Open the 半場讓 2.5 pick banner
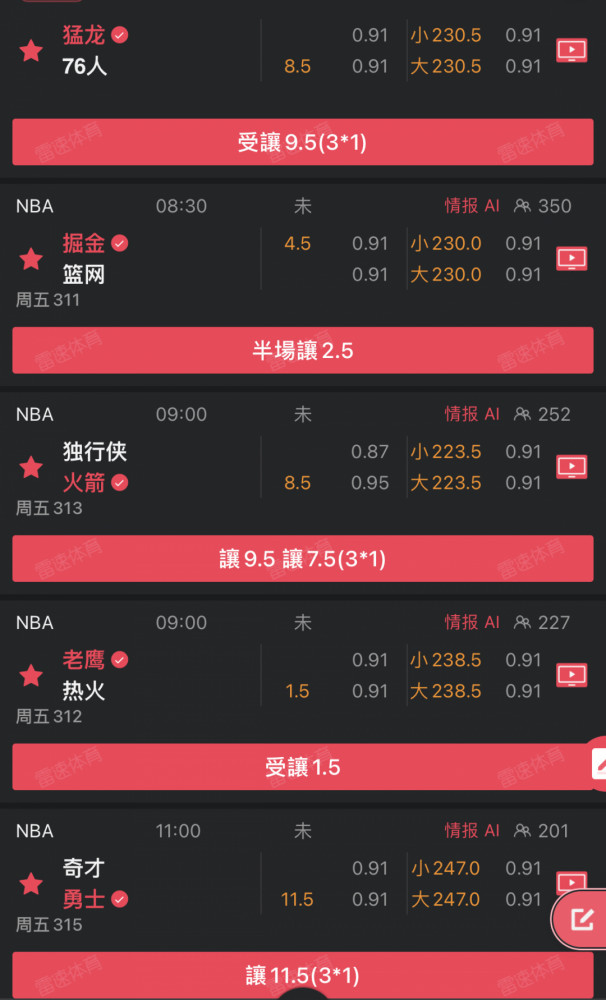This screenshot has width=606, height=1000. (303, 350)
